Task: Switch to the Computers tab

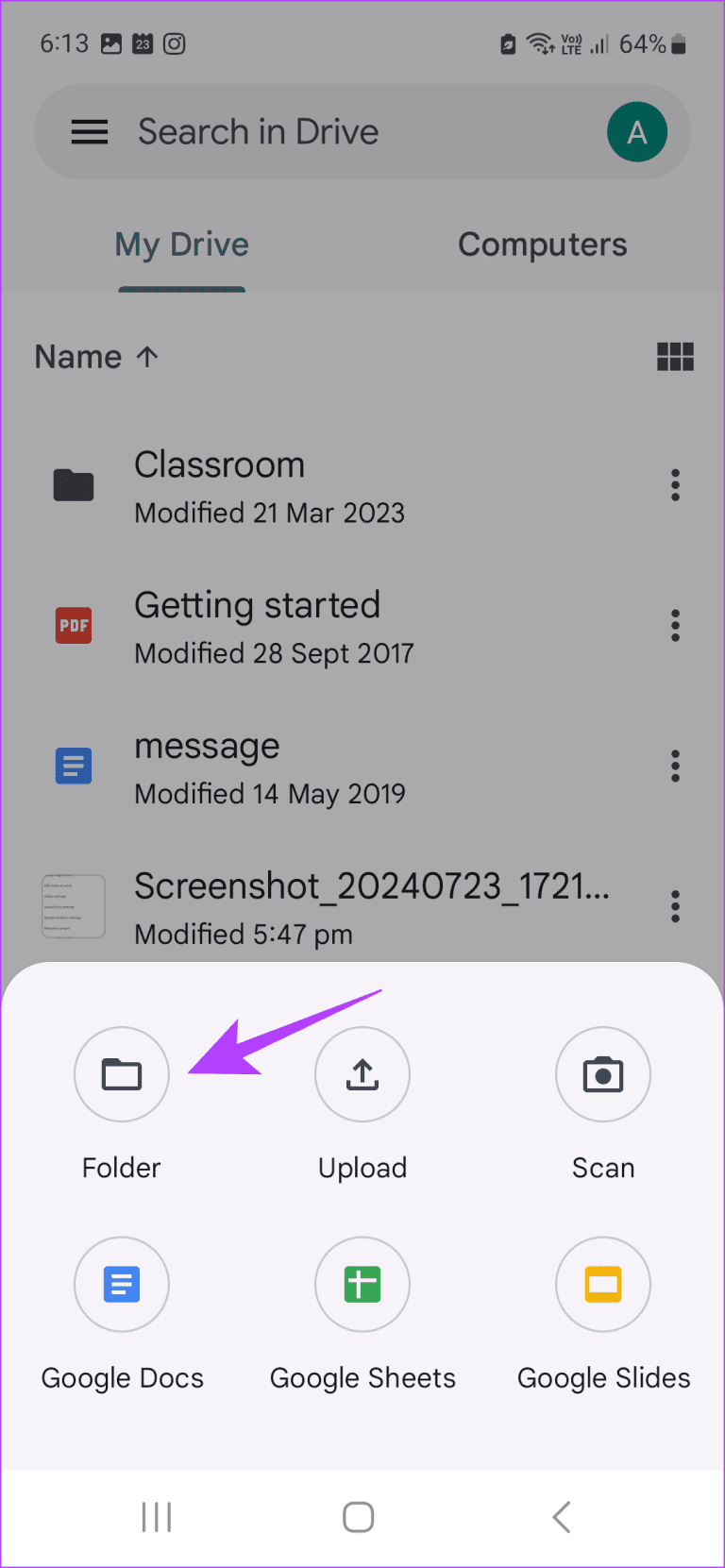Action: [x=542, y=244]
